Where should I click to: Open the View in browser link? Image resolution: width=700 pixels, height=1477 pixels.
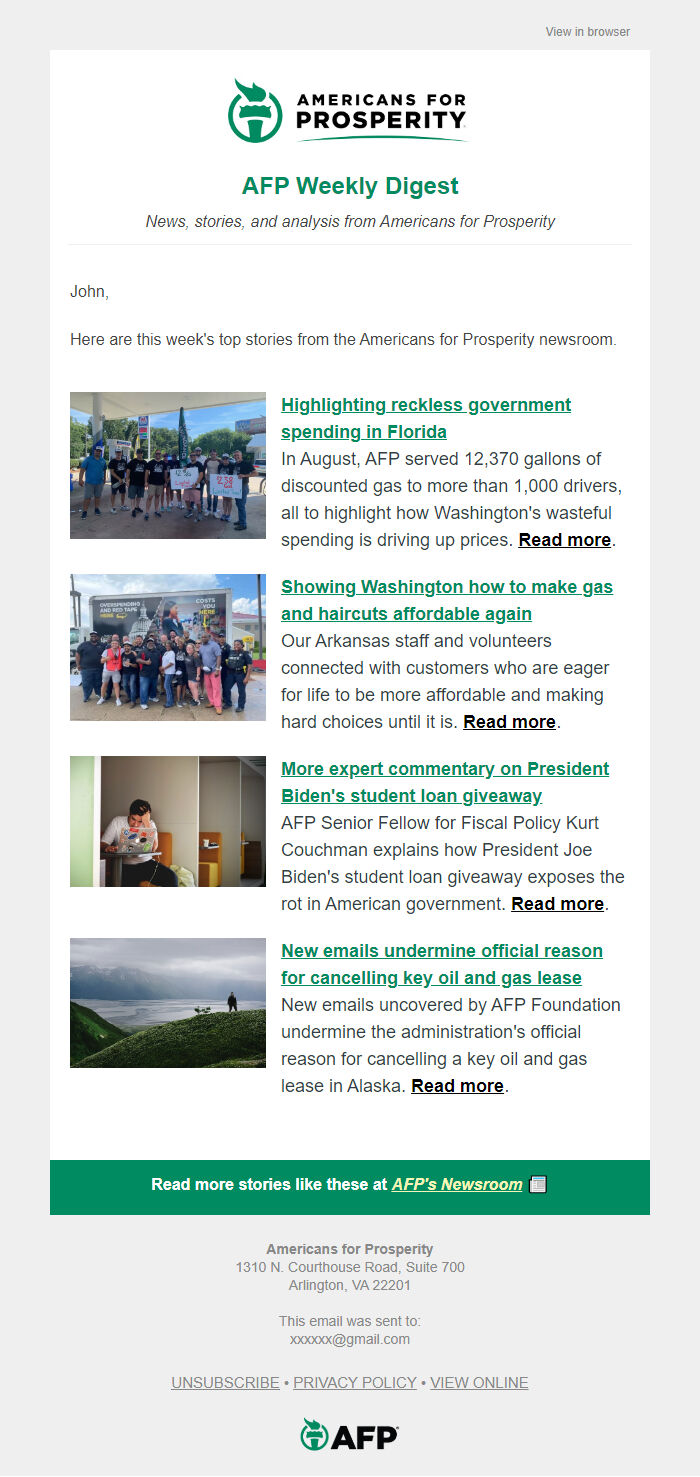[587, 32]
